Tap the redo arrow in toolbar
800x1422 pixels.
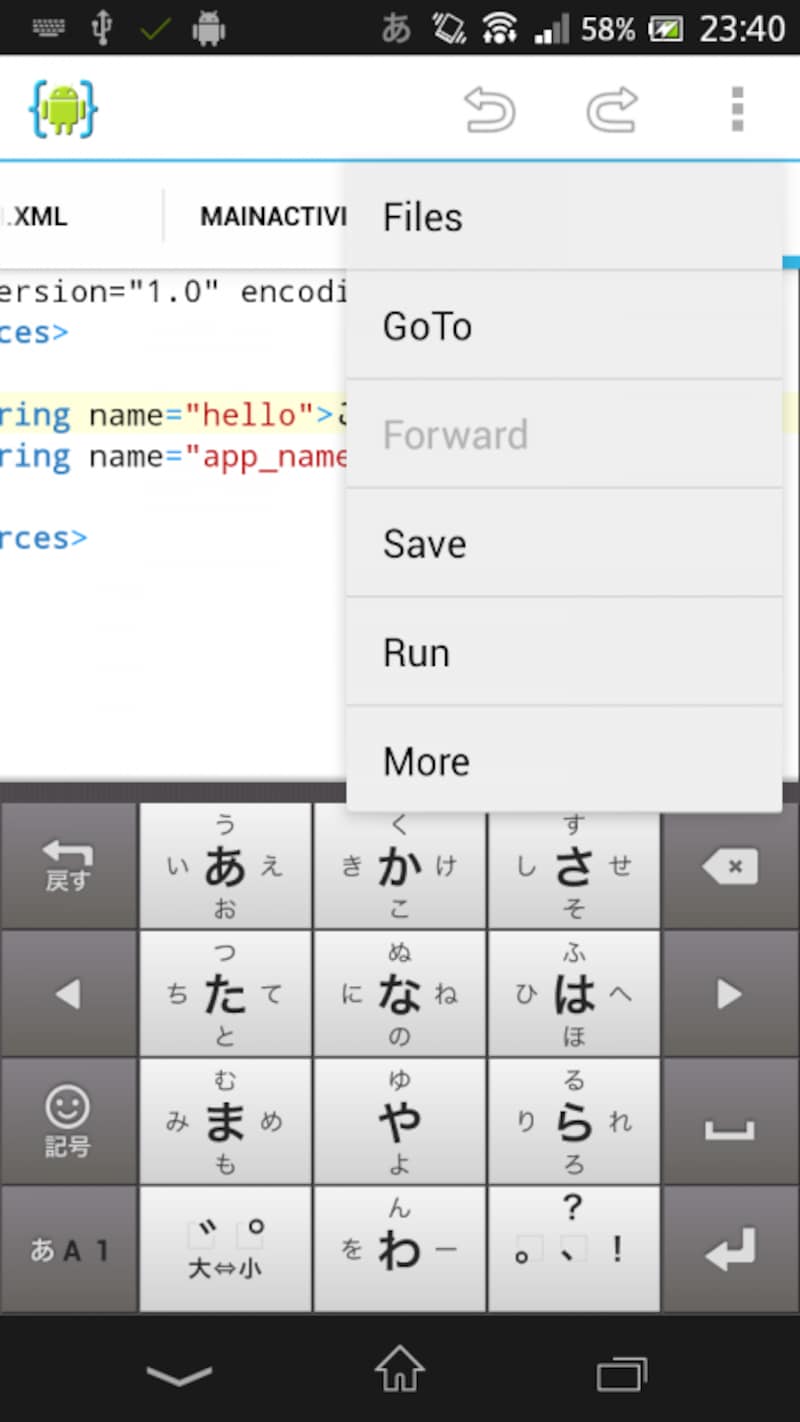click(612, 109)
